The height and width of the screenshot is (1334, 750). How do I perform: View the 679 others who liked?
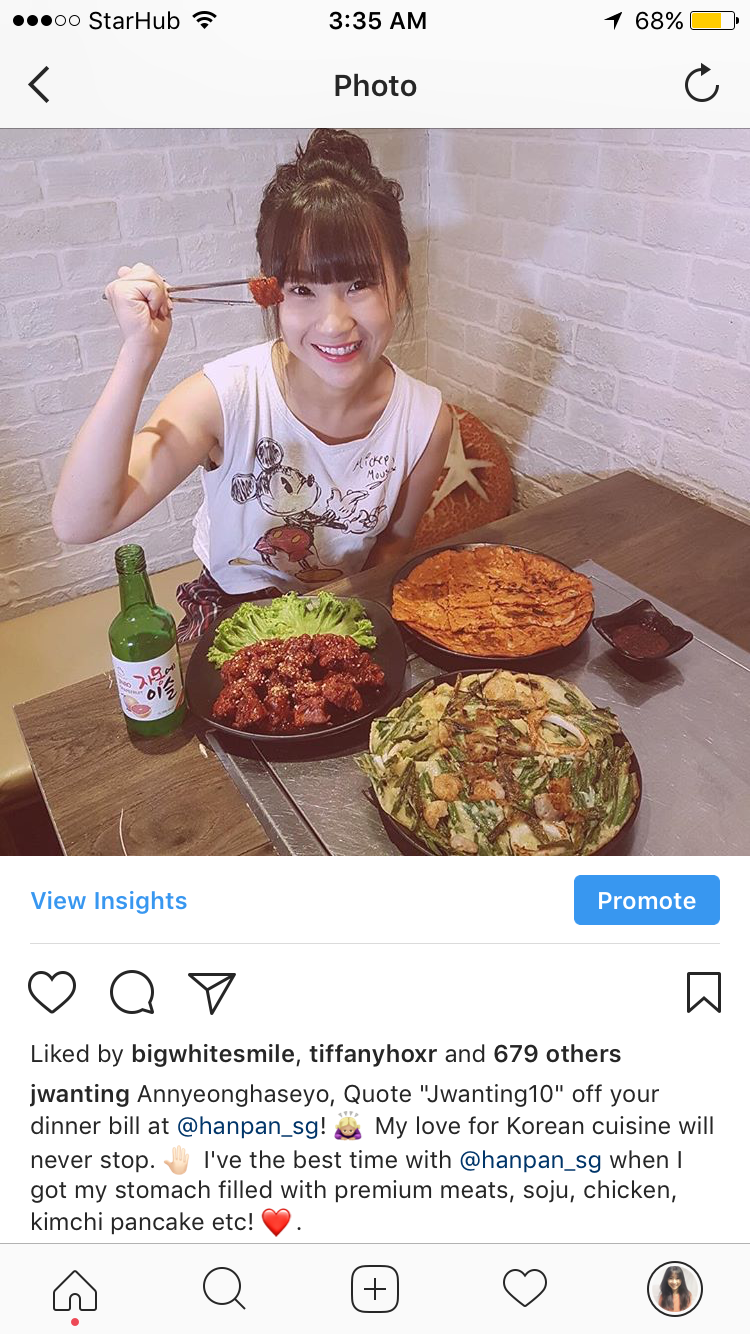click(557, 1054)
